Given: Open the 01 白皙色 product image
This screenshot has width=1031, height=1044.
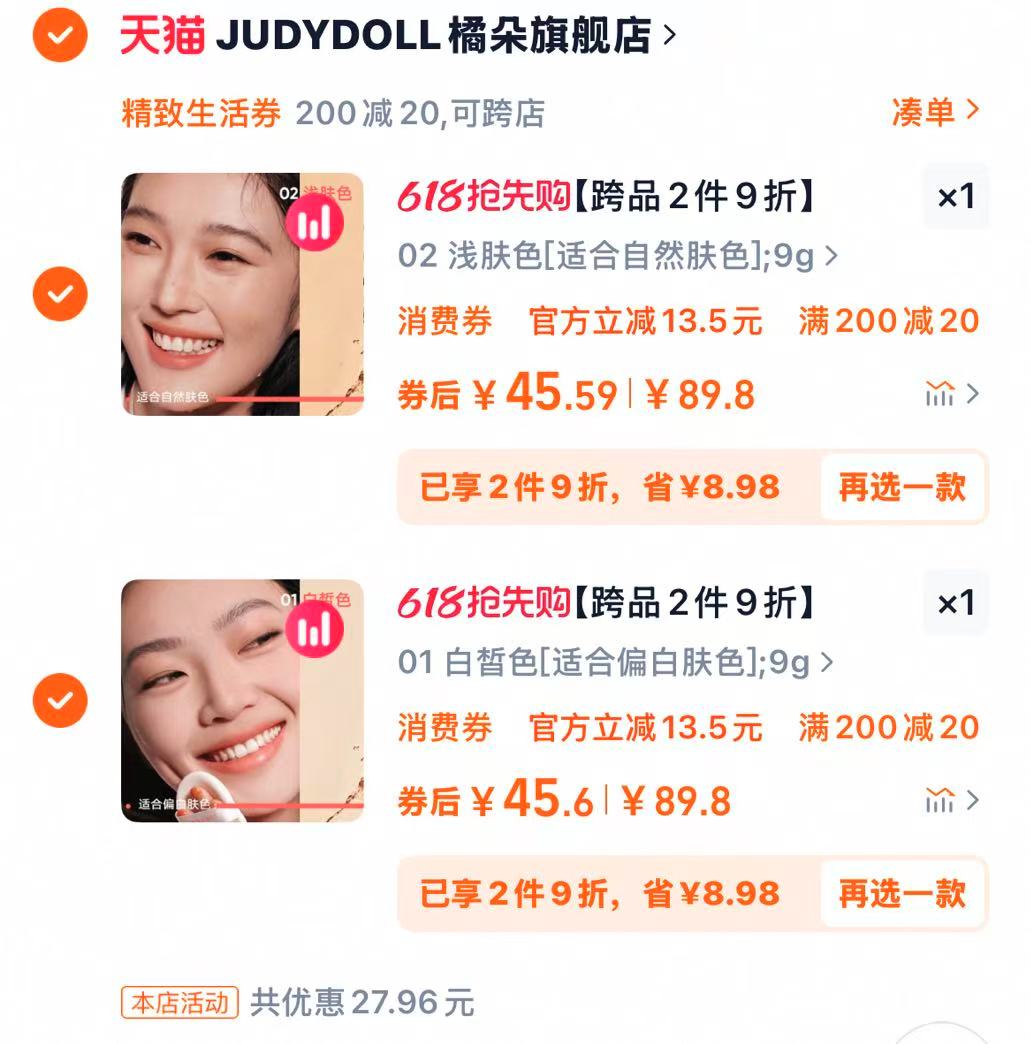Looking at the screenshot, I should point(242,700).
